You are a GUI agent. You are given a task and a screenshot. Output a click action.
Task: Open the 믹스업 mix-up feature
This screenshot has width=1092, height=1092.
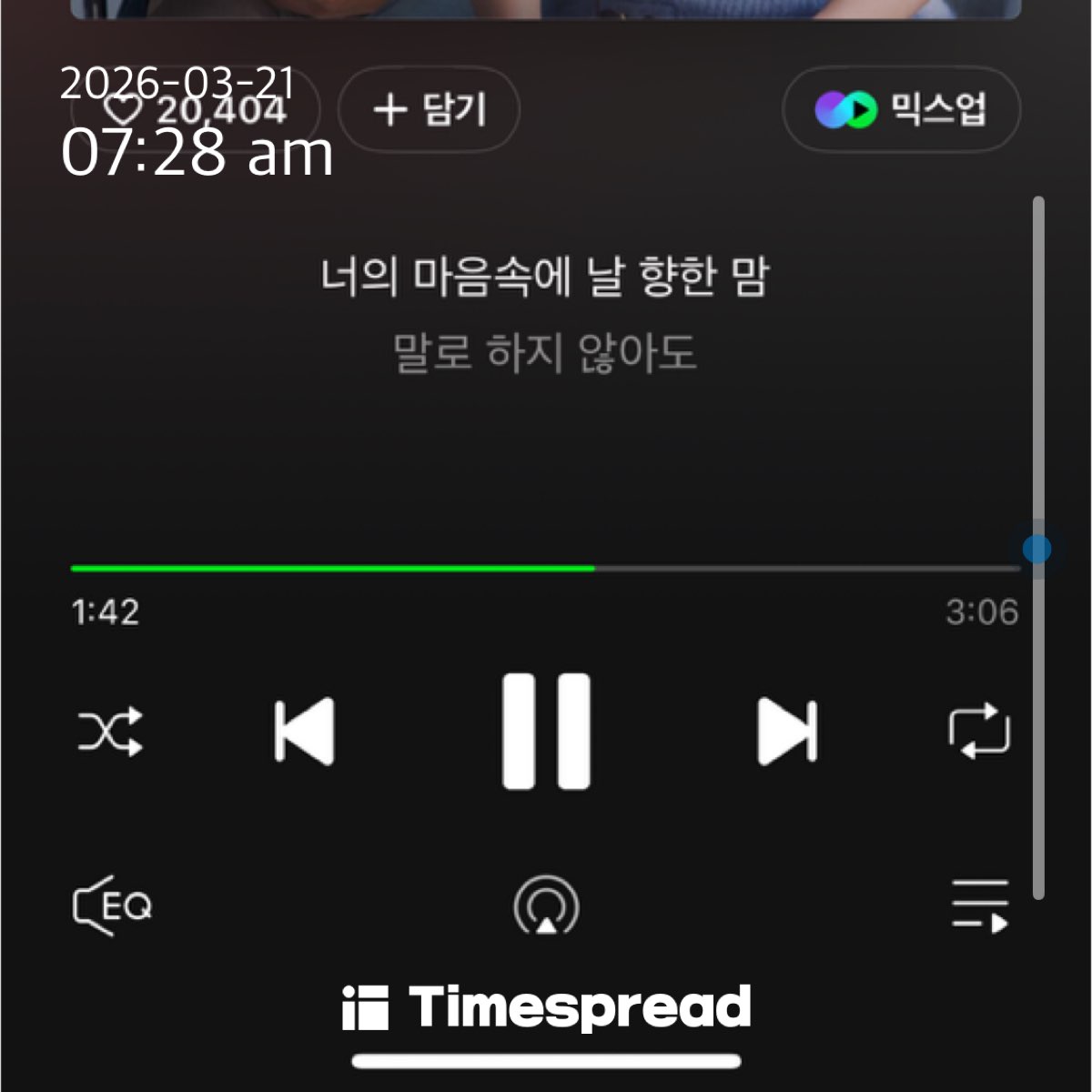click(x=901, y=110)
